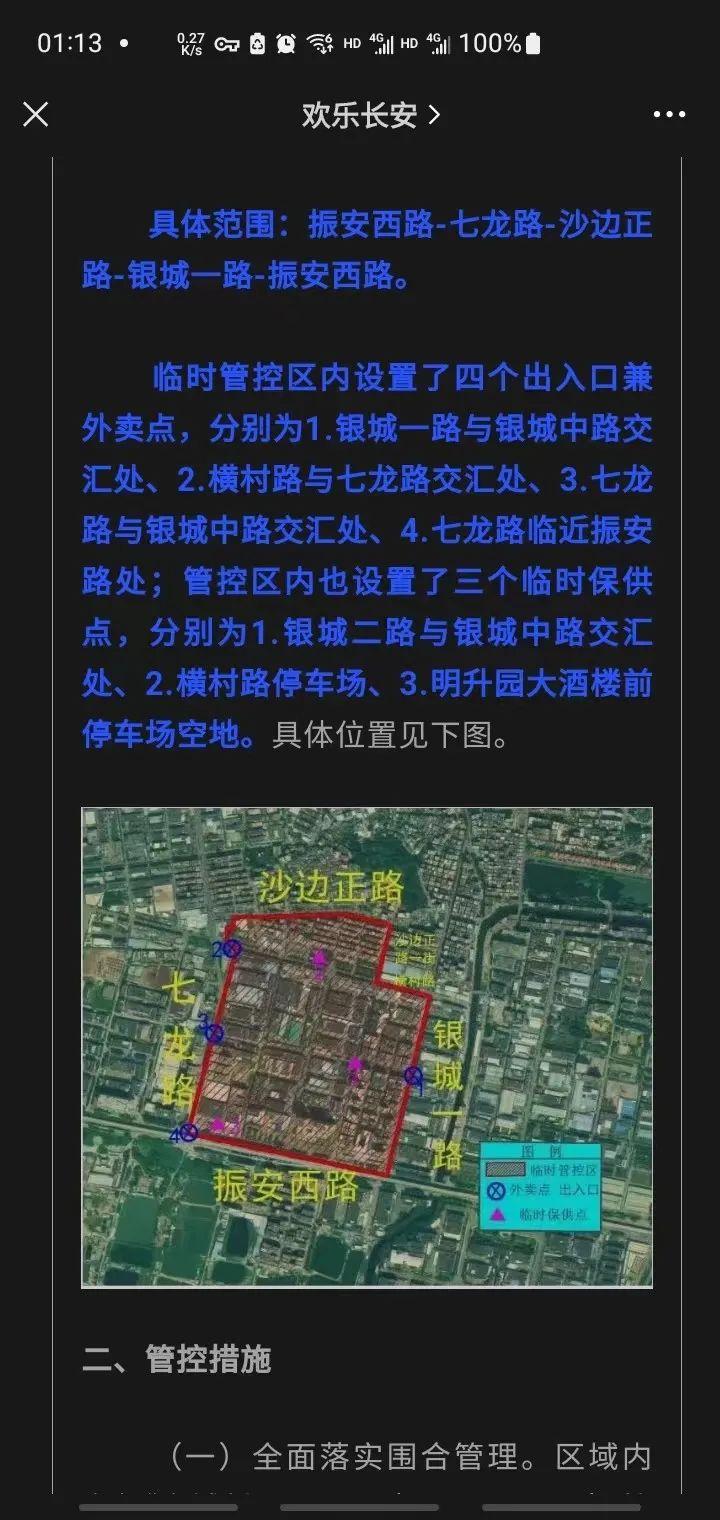Image resolution: width=720 pixels, height=1520 pixels.
Task: View the control area map image
Action: point(366,1046)
